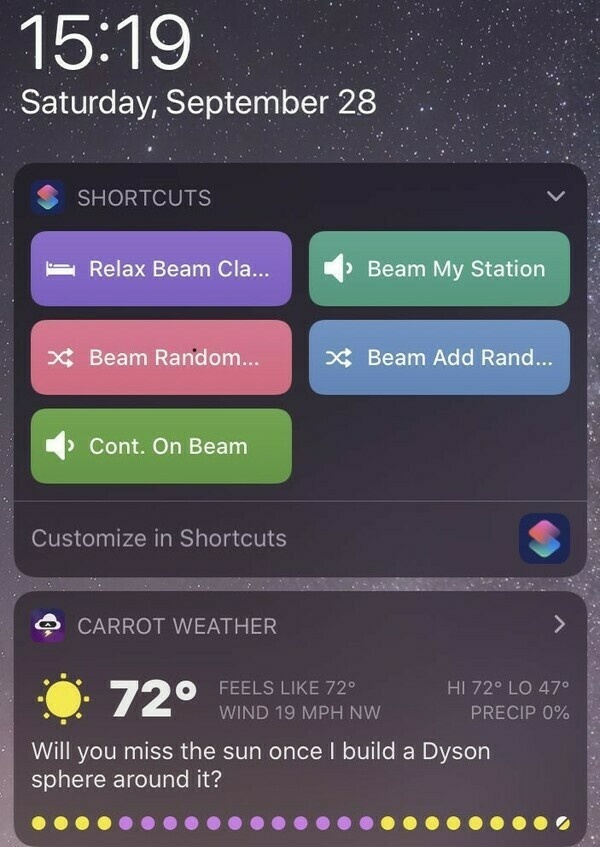This screenshot has height=847, width=600.
Task: Launch the Cont. On Beam shortcut
Action: coord(161,447)
